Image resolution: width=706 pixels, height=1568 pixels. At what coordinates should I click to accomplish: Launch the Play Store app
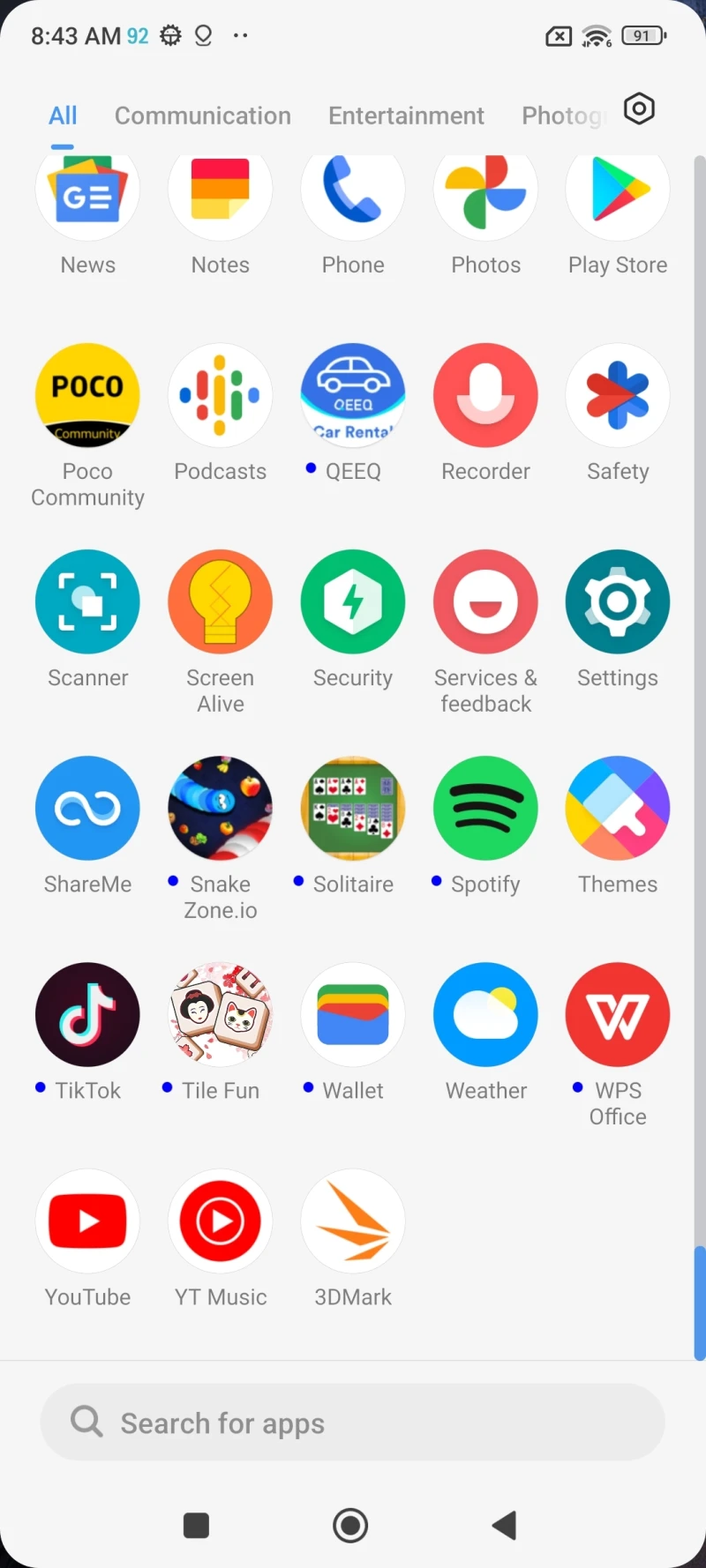coord(618,192)
